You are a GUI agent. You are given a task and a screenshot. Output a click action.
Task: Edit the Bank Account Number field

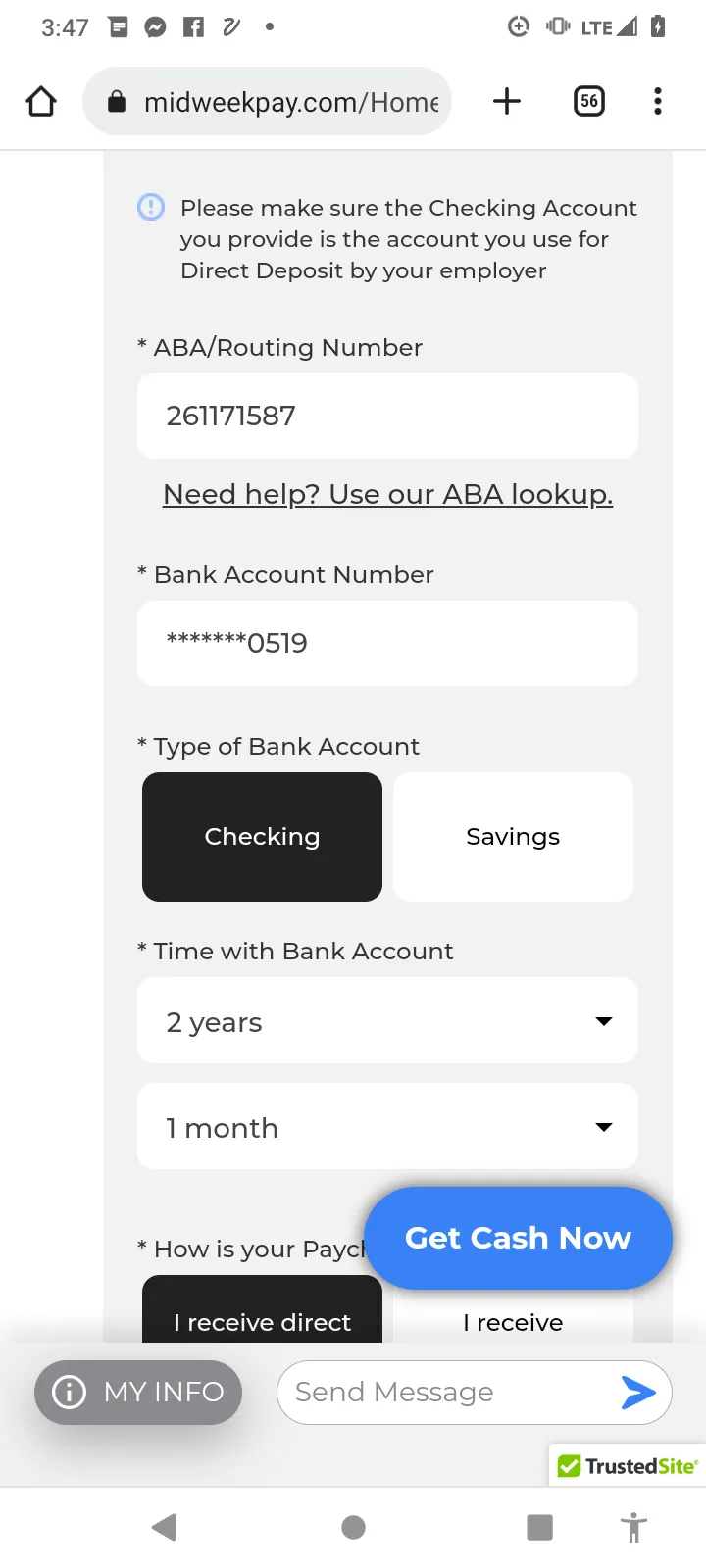pyautogui.click(x=387, y=643)
